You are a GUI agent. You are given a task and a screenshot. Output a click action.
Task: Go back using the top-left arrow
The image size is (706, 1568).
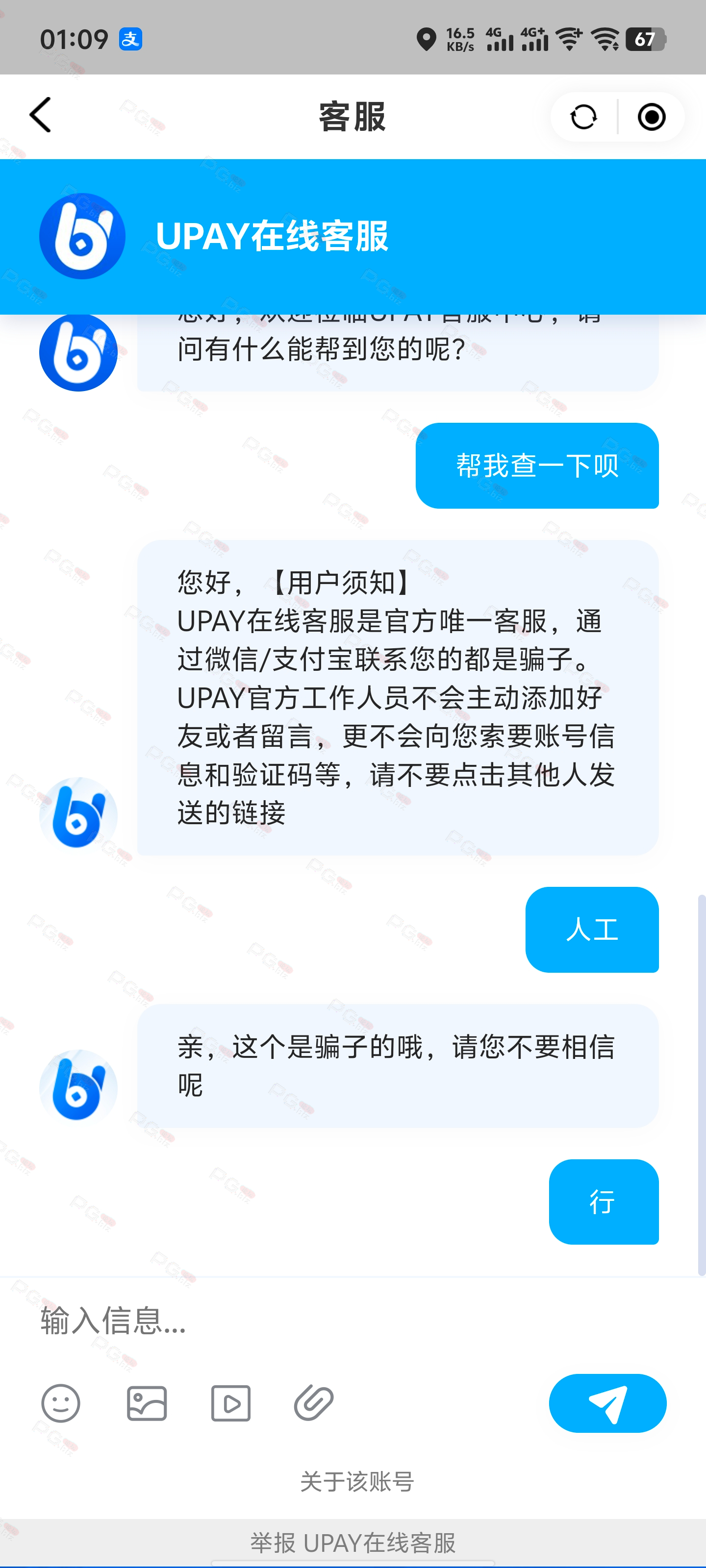click(x=40, y=115)
